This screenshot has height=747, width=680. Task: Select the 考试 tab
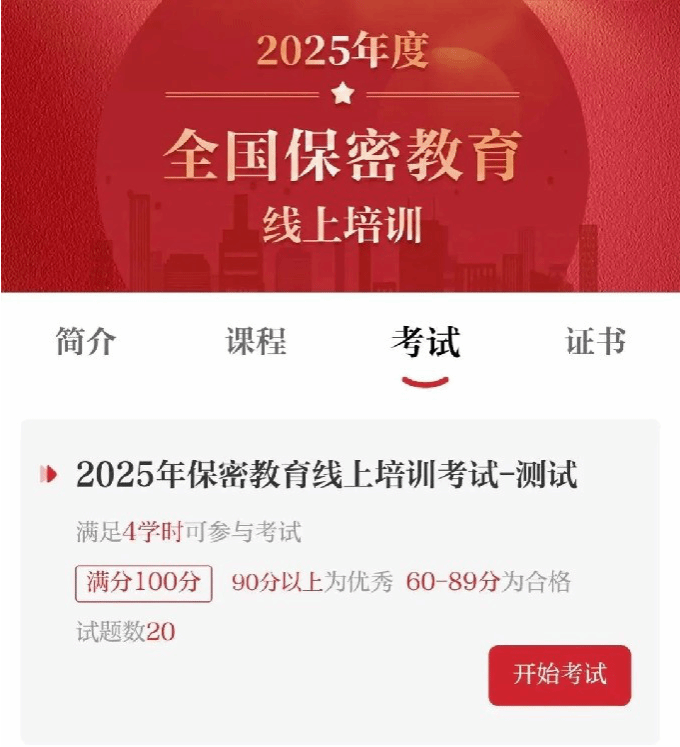(425, 342)
